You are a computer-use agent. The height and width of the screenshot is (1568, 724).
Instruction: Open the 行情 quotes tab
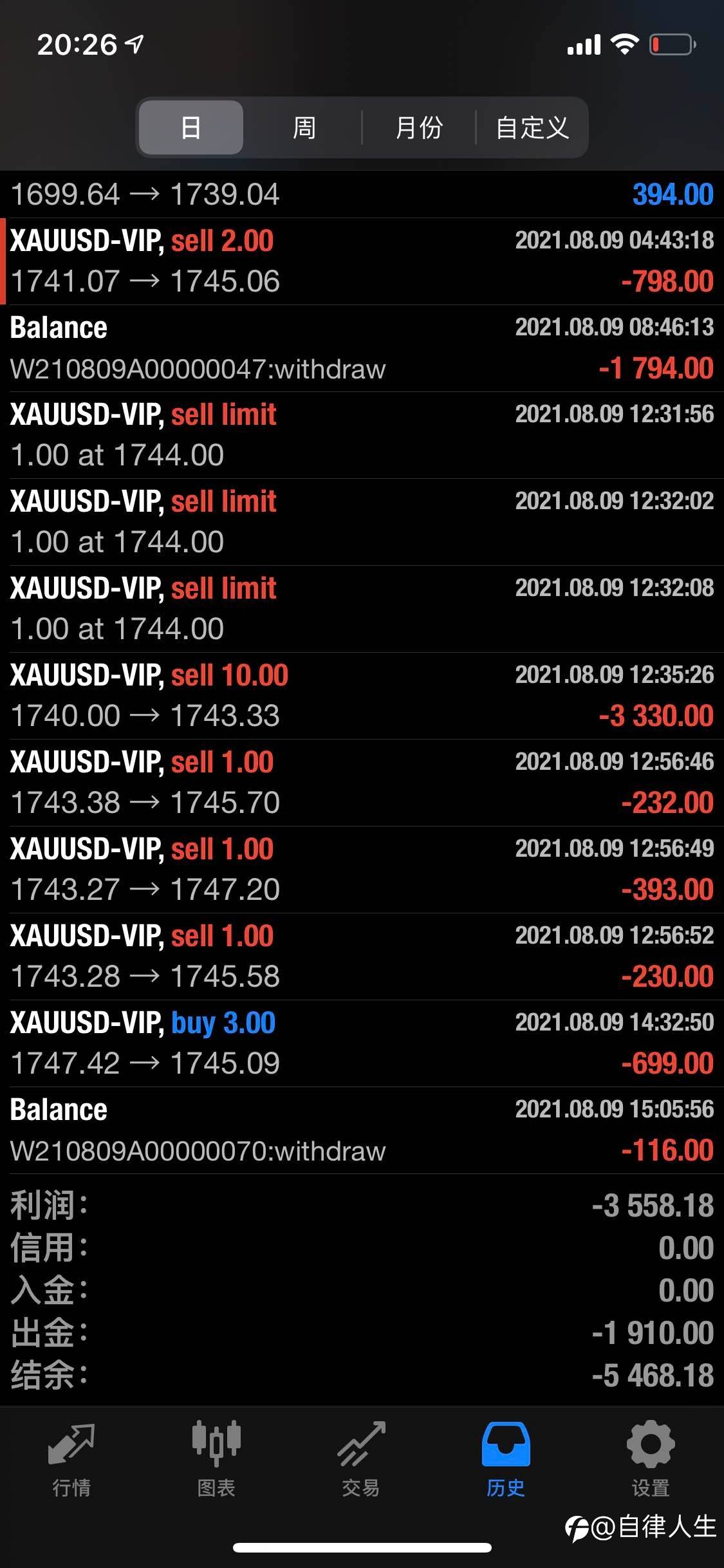pyautogui.click(x=71, y=1459)
